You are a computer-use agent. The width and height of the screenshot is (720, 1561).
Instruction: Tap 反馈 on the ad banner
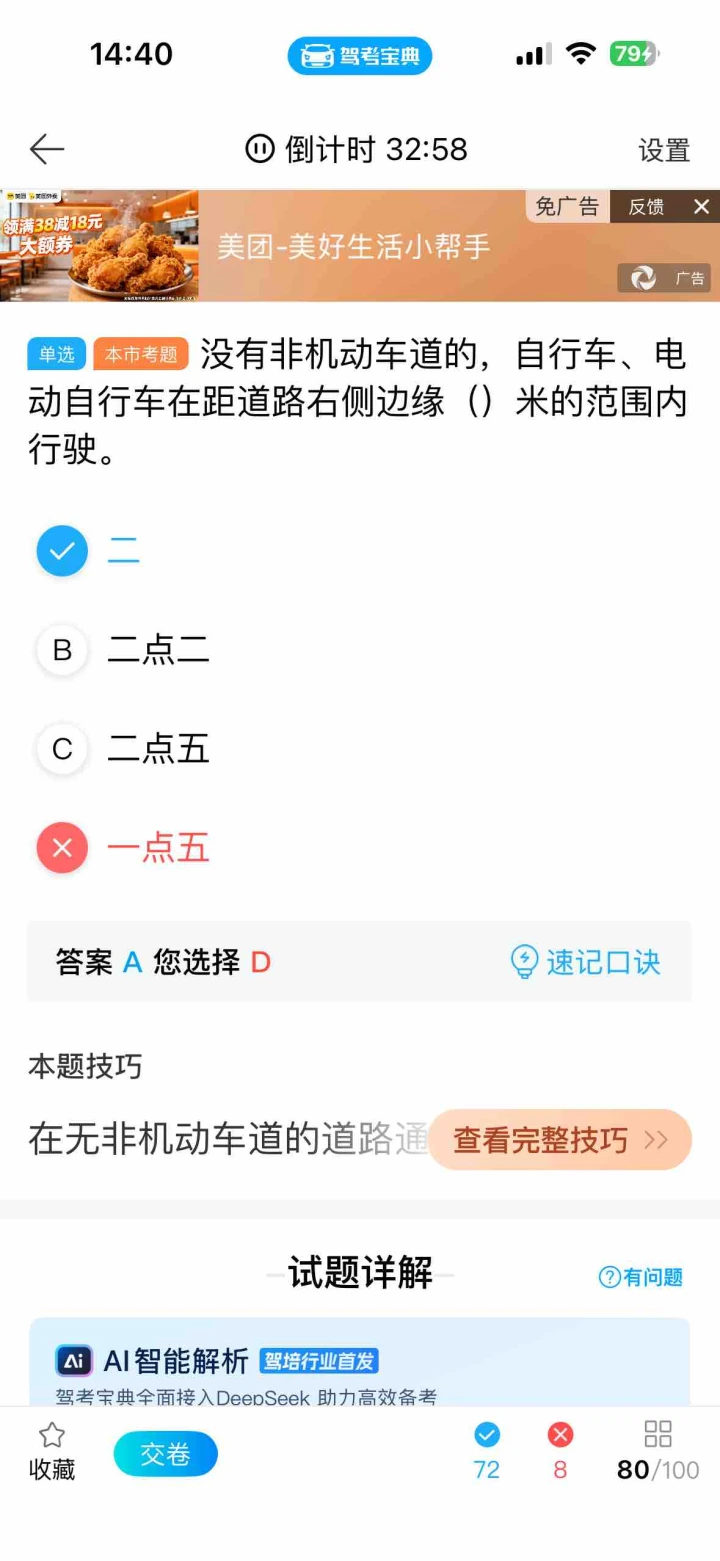(x=646, y=207)
